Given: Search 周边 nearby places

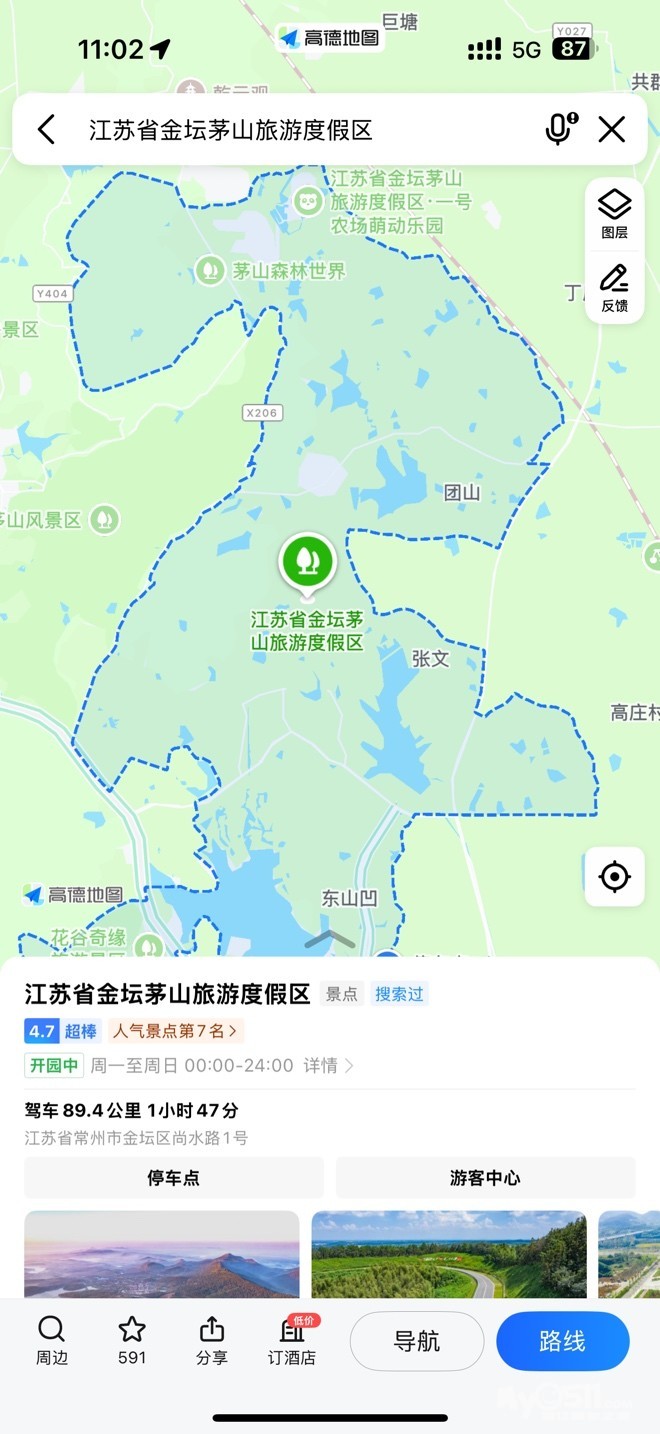Looking at the screenshot, I should pos(52,1340).
